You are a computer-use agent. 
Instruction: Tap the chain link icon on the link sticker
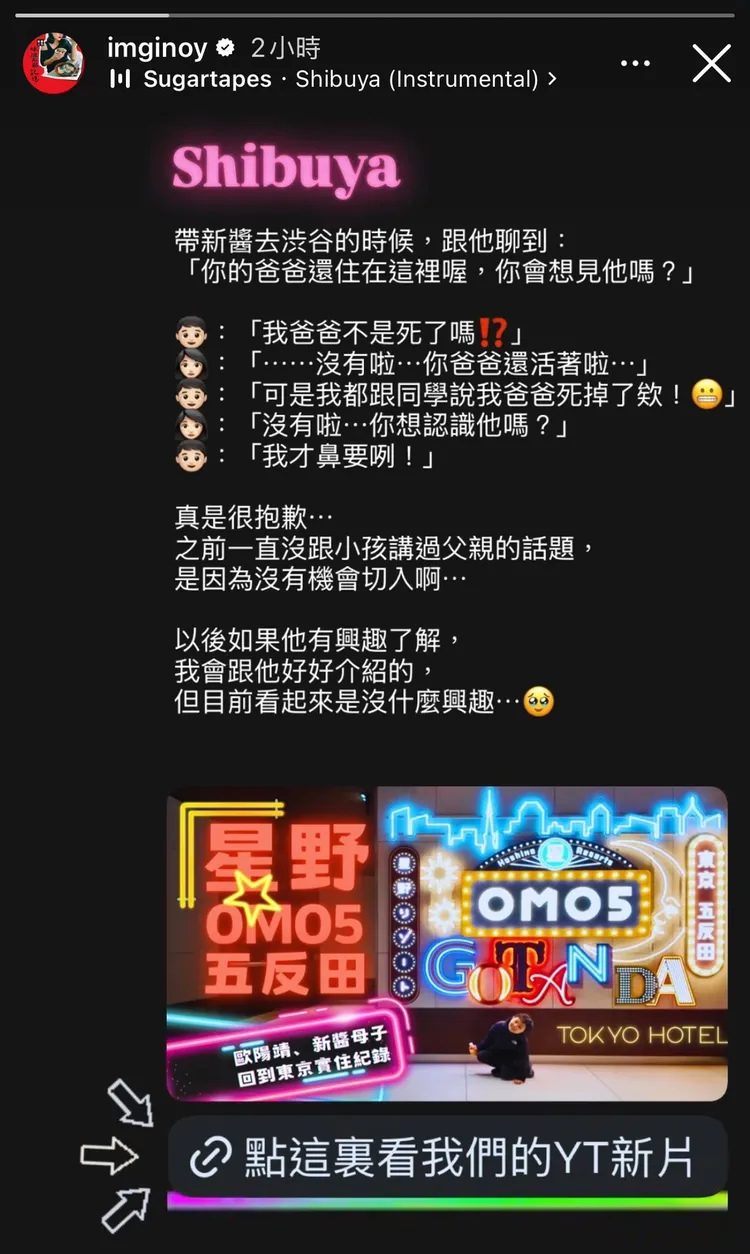[x=207, y=1158]
